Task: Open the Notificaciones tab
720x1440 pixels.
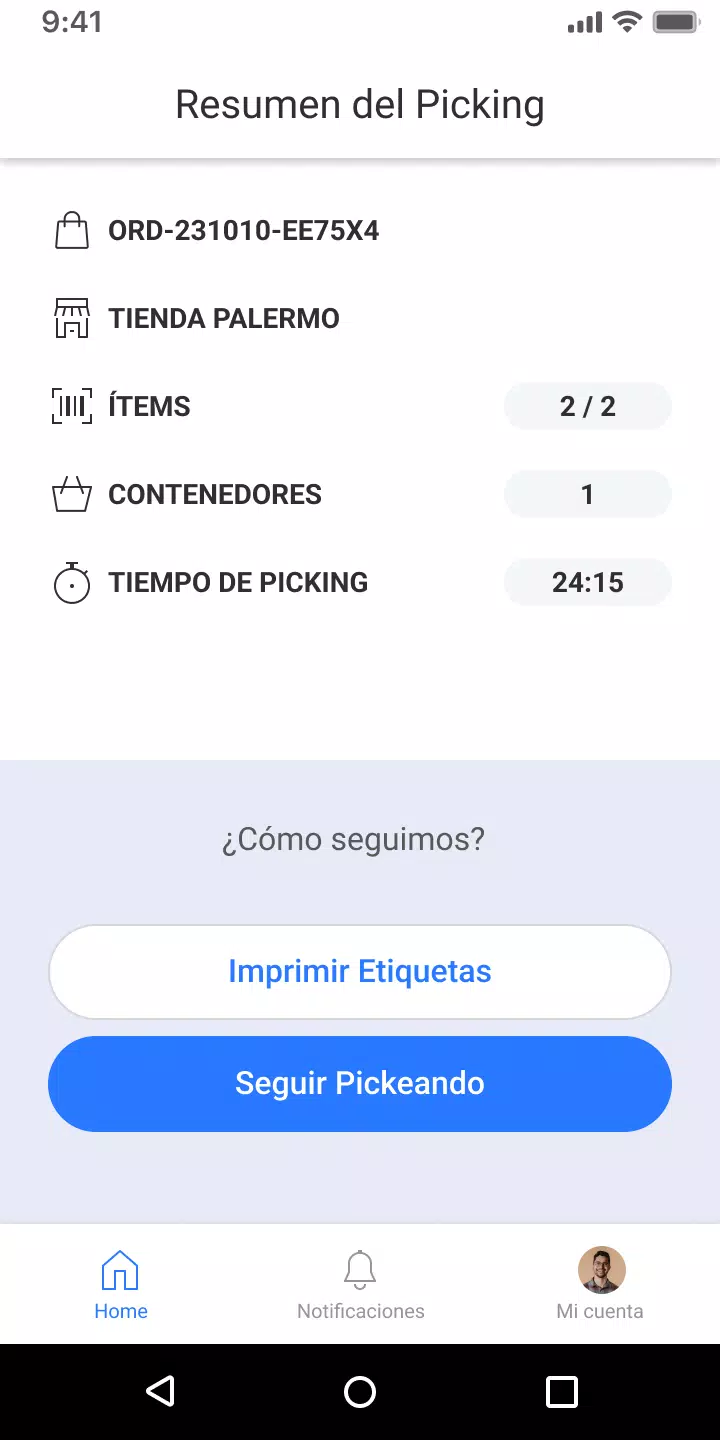Action: (x=360, y=1285)
